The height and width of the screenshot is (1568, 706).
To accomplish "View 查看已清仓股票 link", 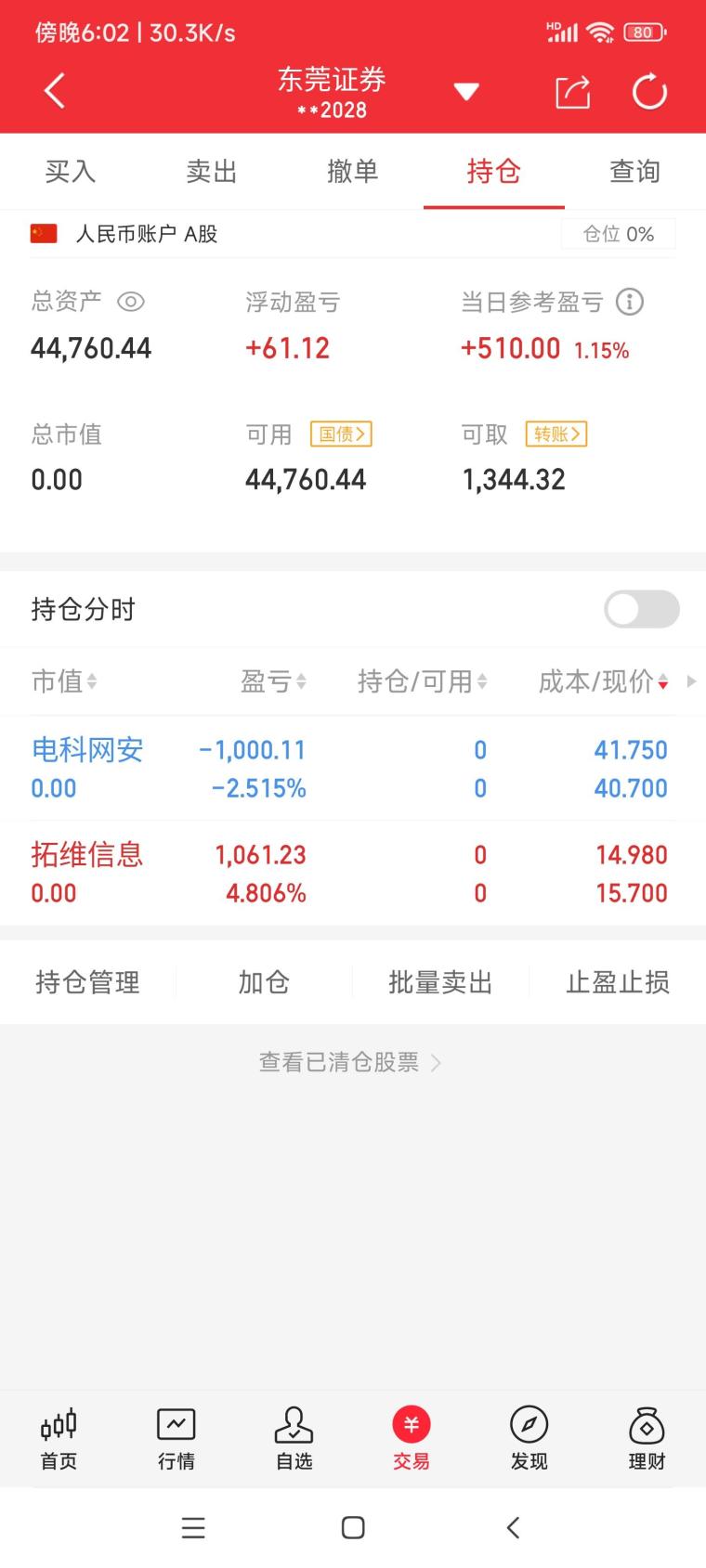I will [x=350, y=1062].
